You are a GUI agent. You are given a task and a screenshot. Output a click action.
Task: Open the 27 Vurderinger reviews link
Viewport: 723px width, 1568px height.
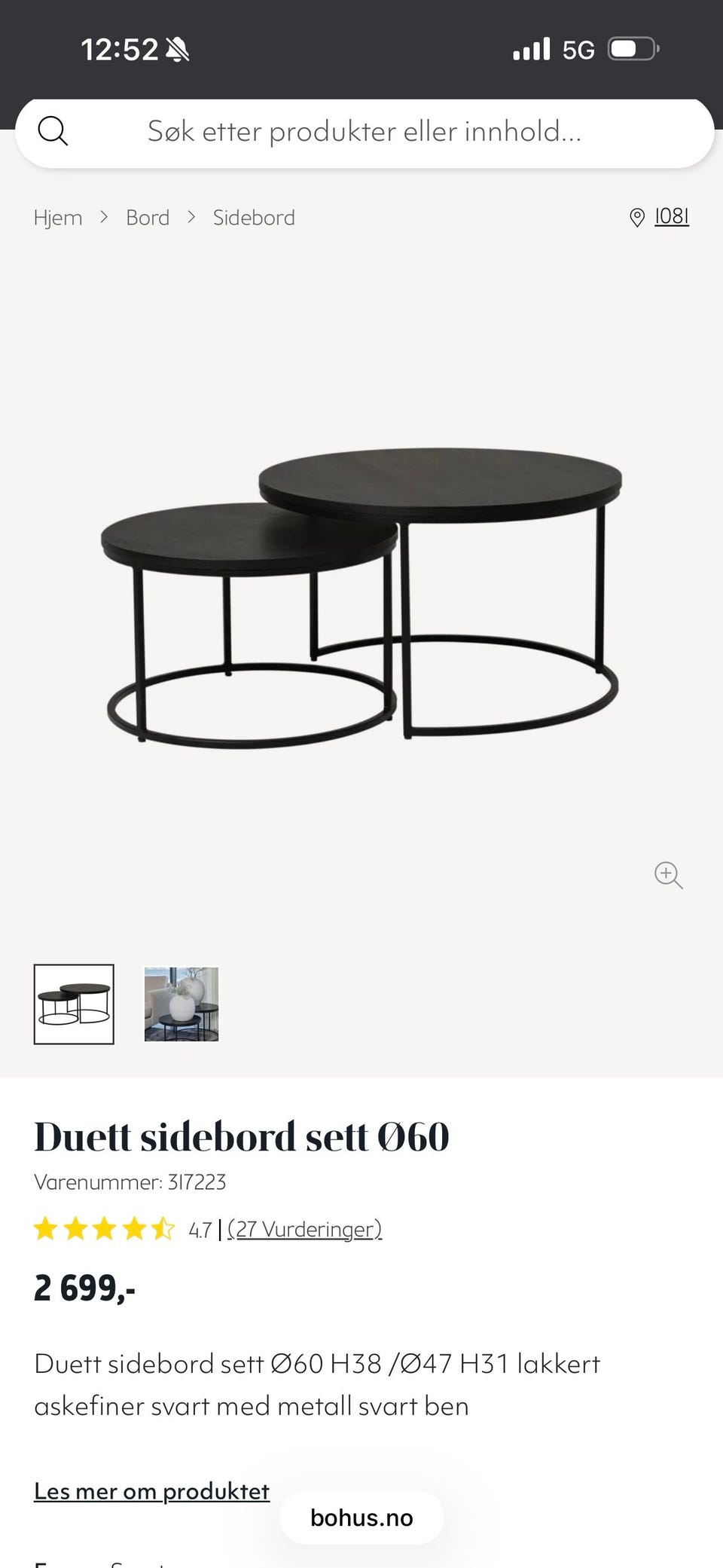point(304,1230)
